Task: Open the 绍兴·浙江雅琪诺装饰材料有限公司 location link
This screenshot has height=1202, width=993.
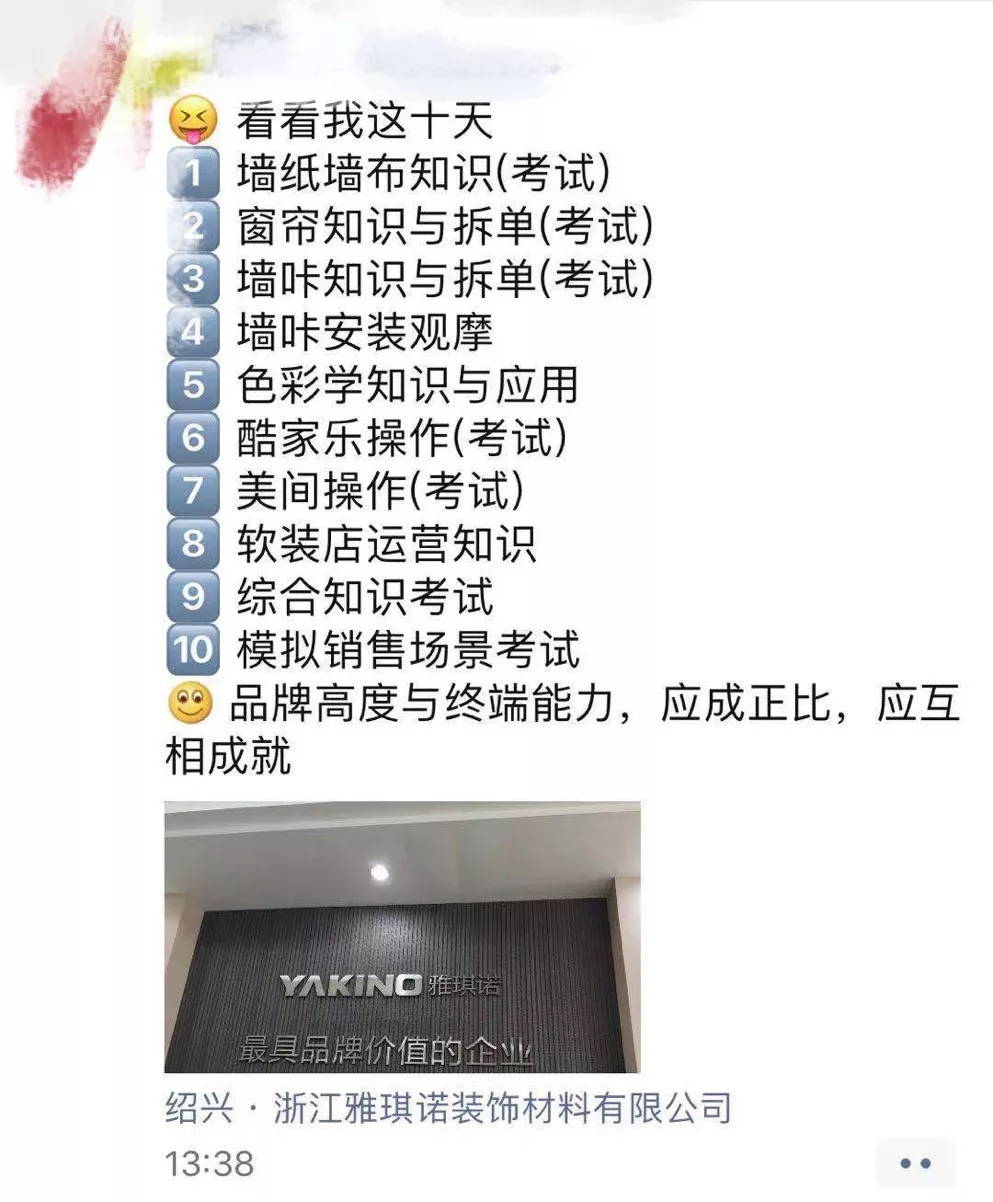Action: (x=448, y=1108)
